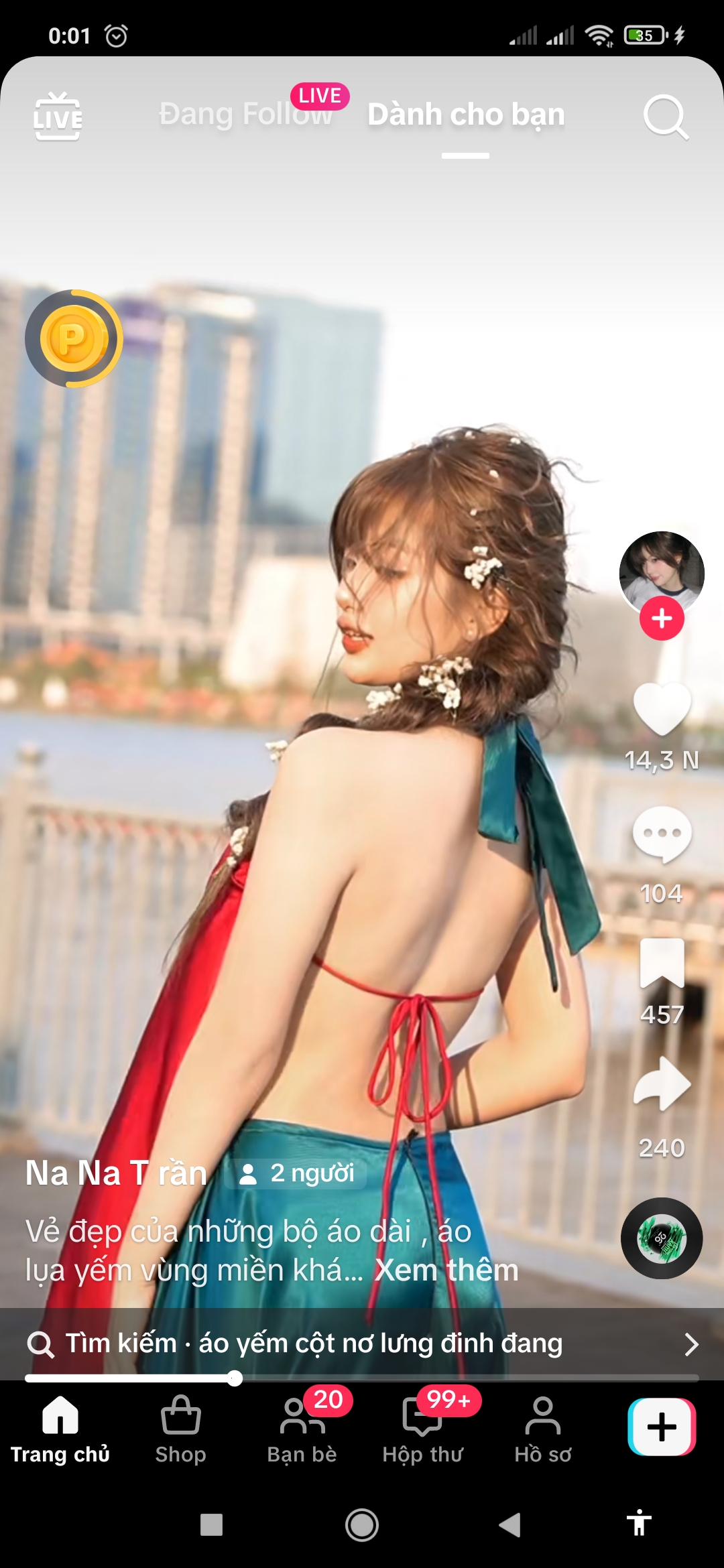Open the Hộp thư inbox tab

click(x=422, y=1429)
